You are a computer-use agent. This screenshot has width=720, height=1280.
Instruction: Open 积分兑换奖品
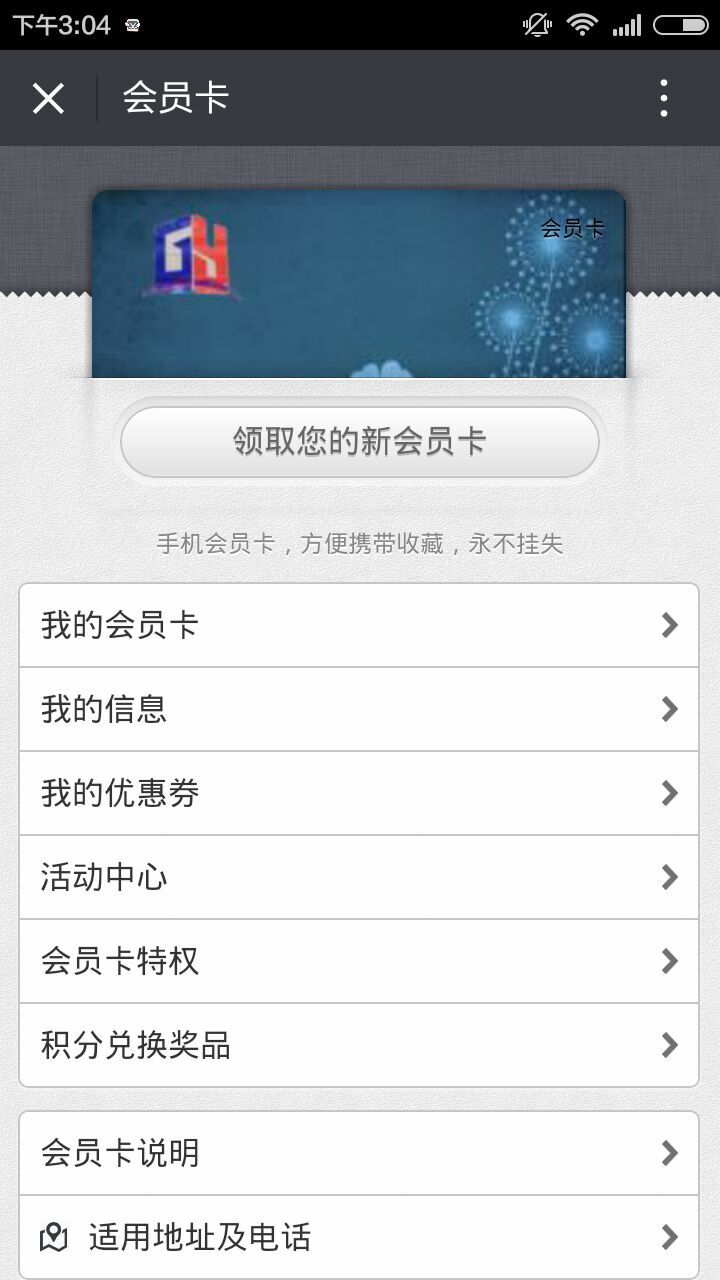(359, 1045)
